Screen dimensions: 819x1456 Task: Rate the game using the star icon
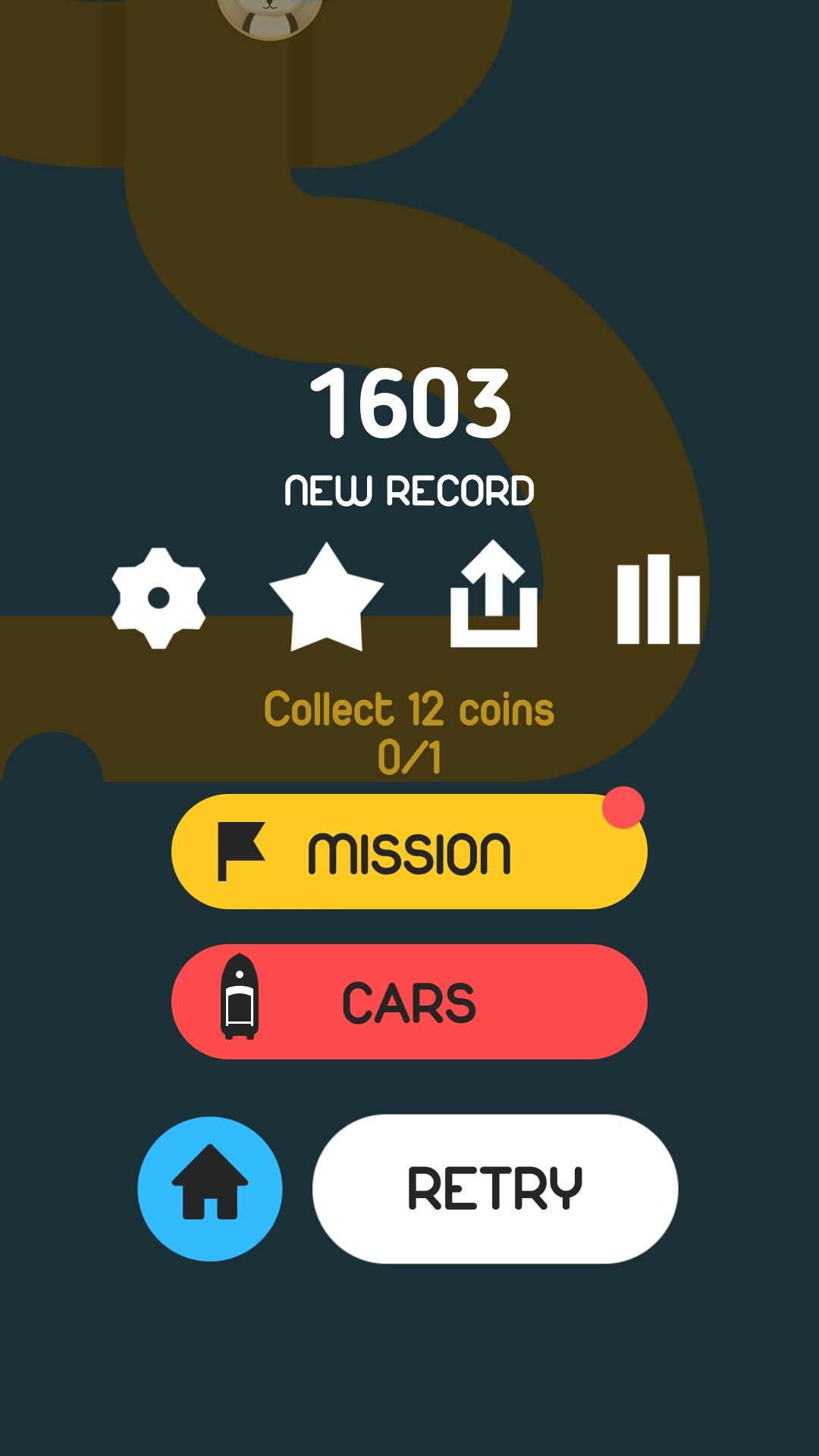326,599
